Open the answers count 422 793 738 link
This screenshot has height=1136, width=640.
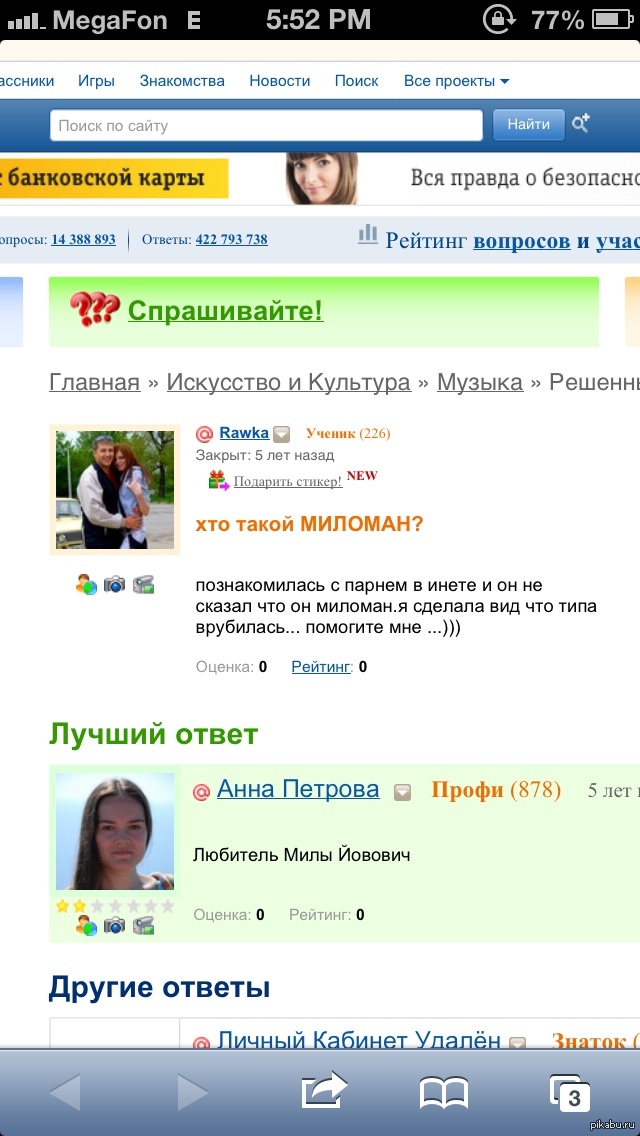point(231,240)
